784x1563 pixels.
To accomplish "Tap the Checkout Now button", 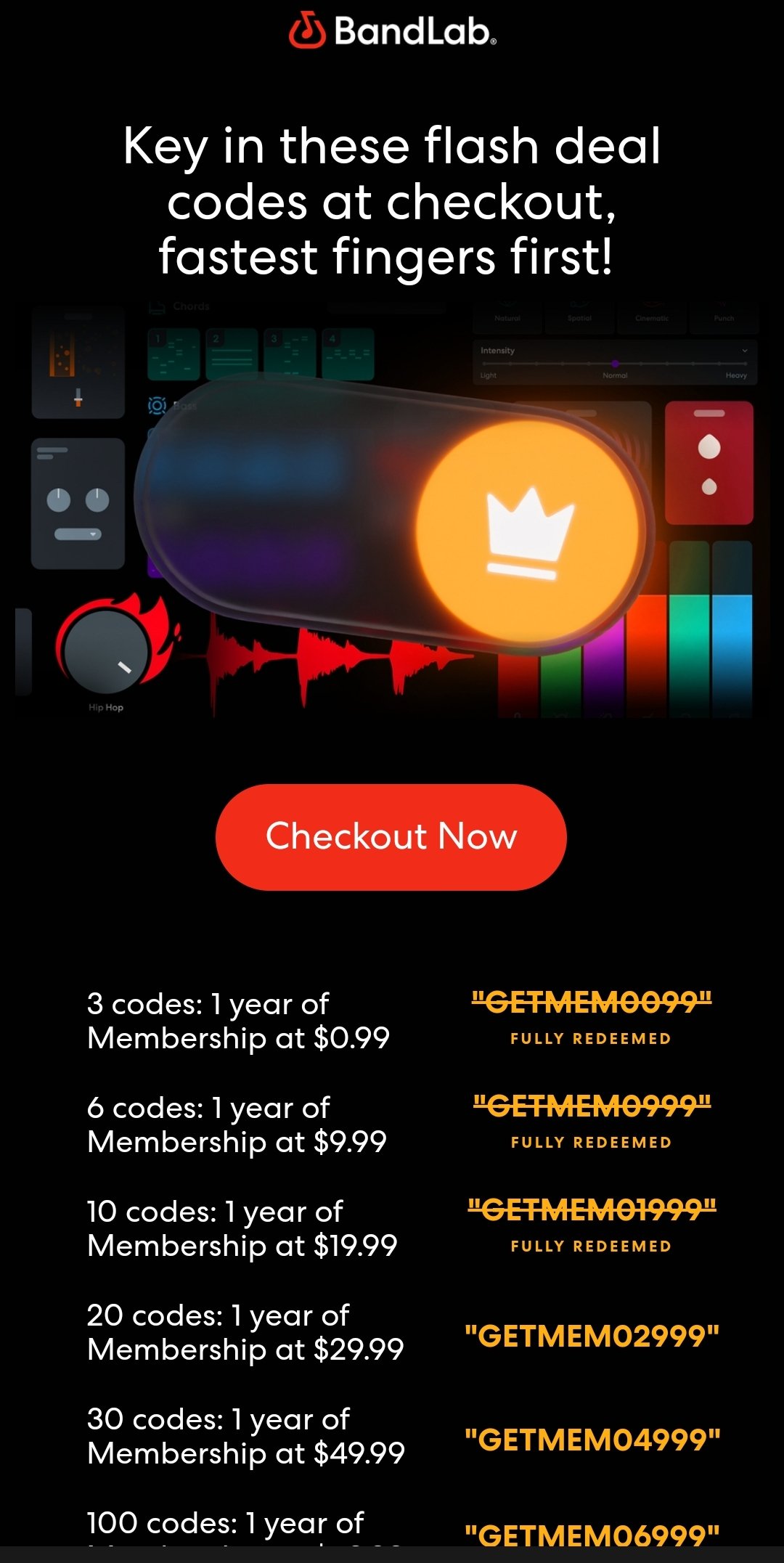I will pyautogui.click(x=391, y=837).
